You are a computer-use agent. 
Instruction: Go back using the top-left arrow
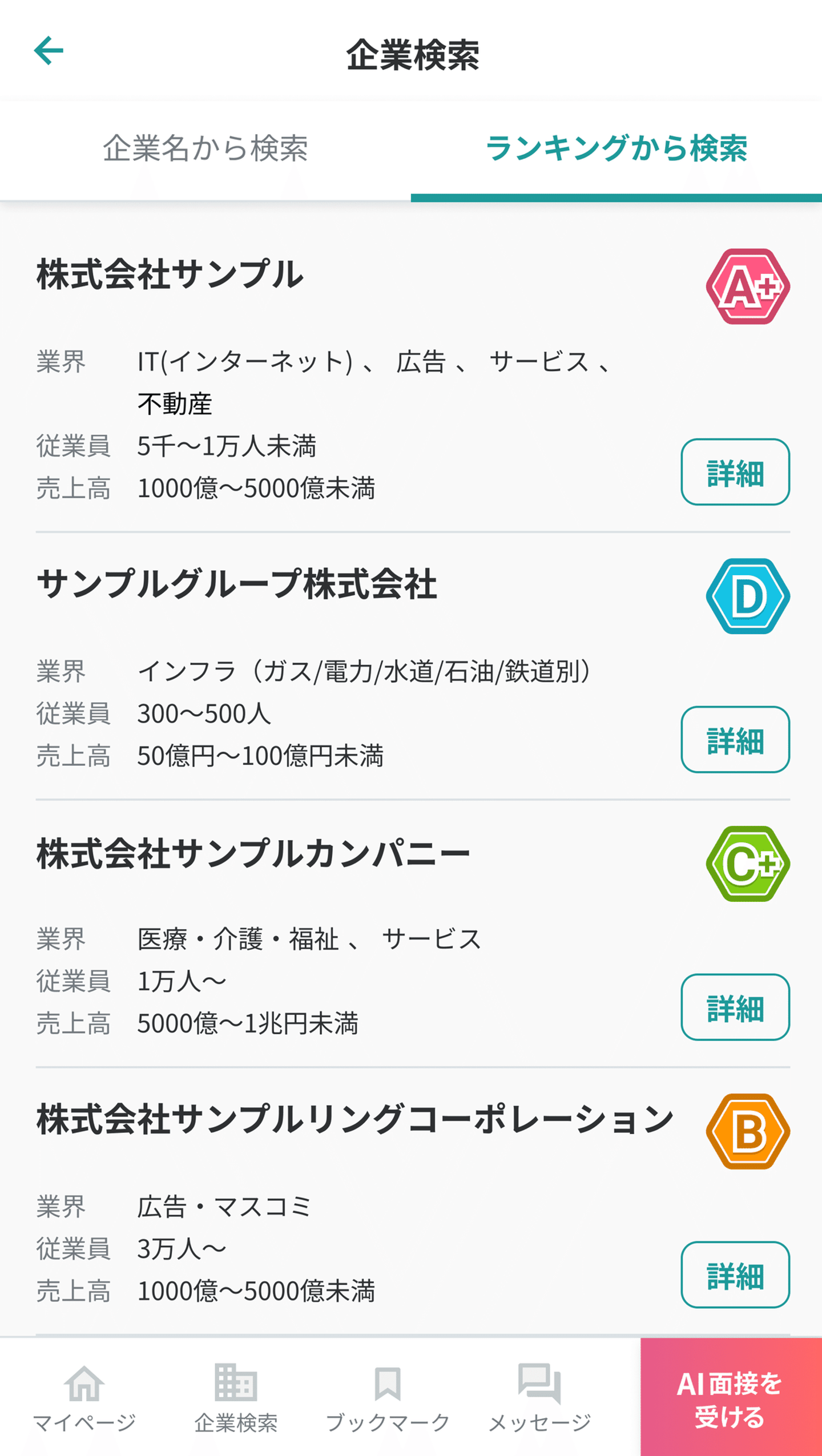tap(49, 51)
